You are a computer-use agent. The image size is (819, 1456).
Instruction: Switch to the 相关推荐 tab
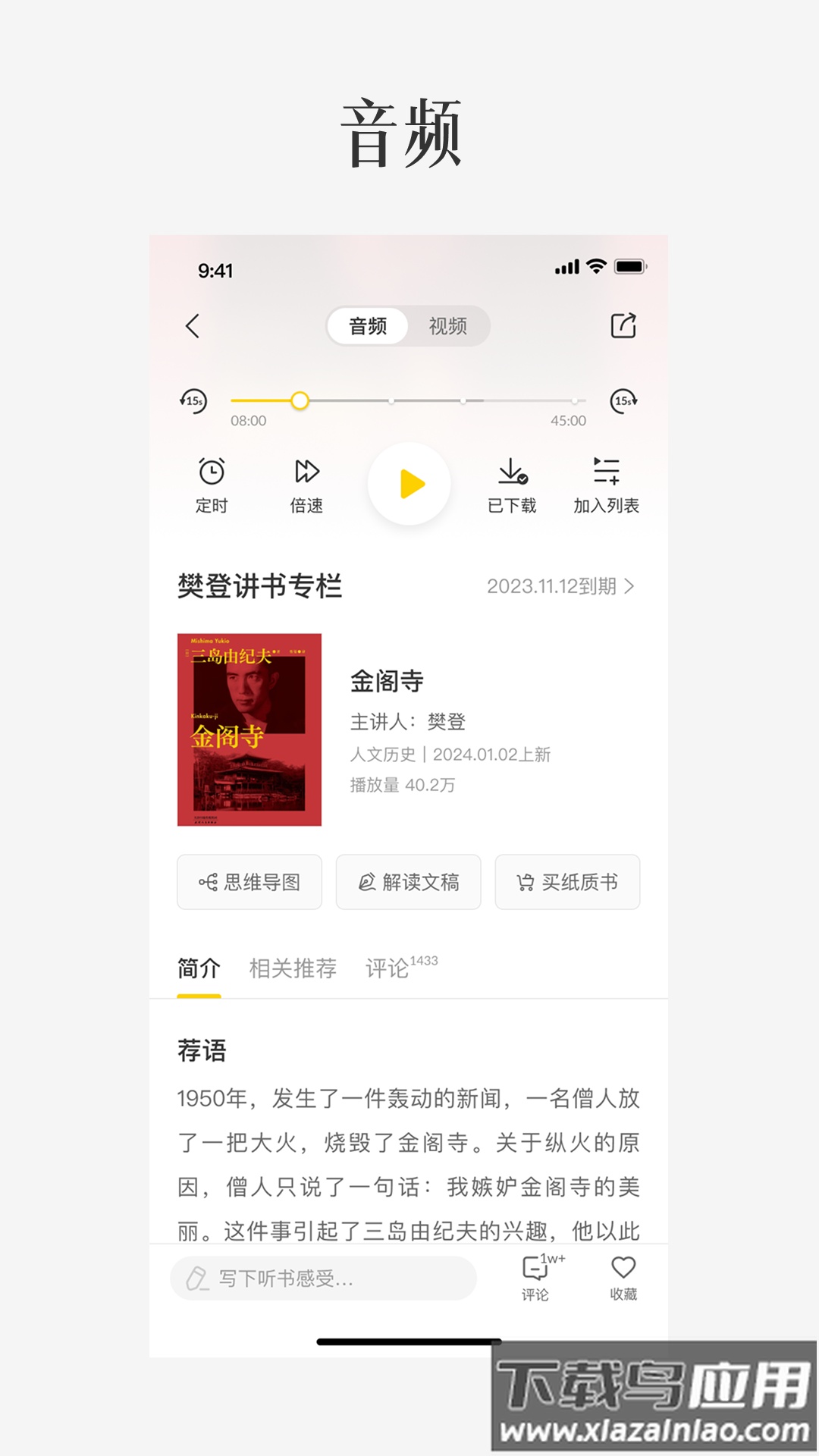click(293, 968)
